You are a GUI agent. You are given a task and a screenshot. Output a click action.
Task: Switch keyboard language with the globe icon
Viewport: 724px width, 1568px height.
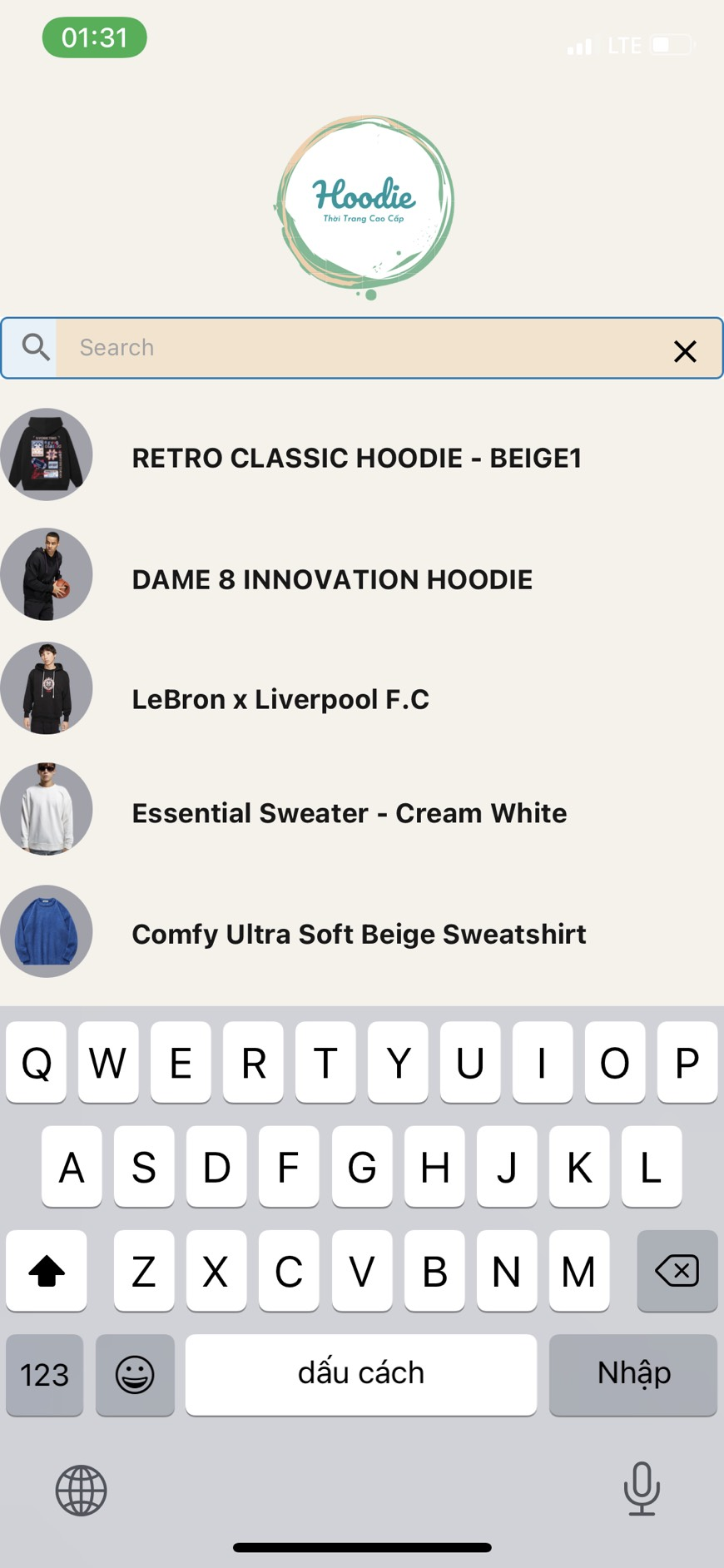(80, 1490)
